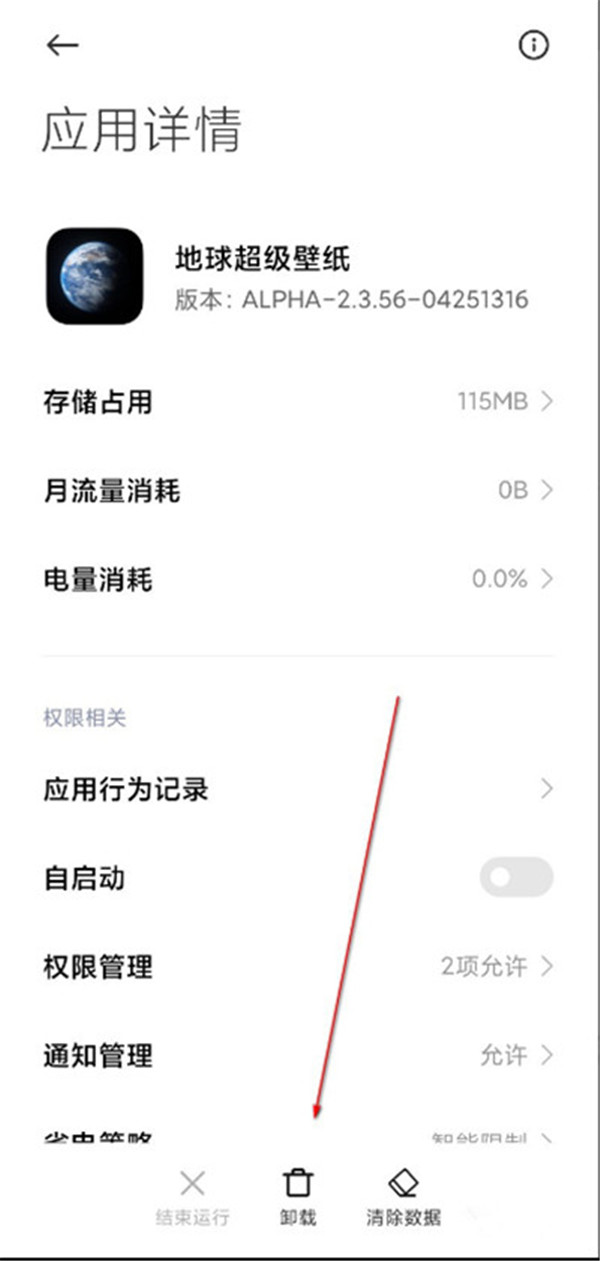The image size is (600, 1261).
Task: Tap 卸载 to uninstall the app
Action: click(x=298, y=1197)
